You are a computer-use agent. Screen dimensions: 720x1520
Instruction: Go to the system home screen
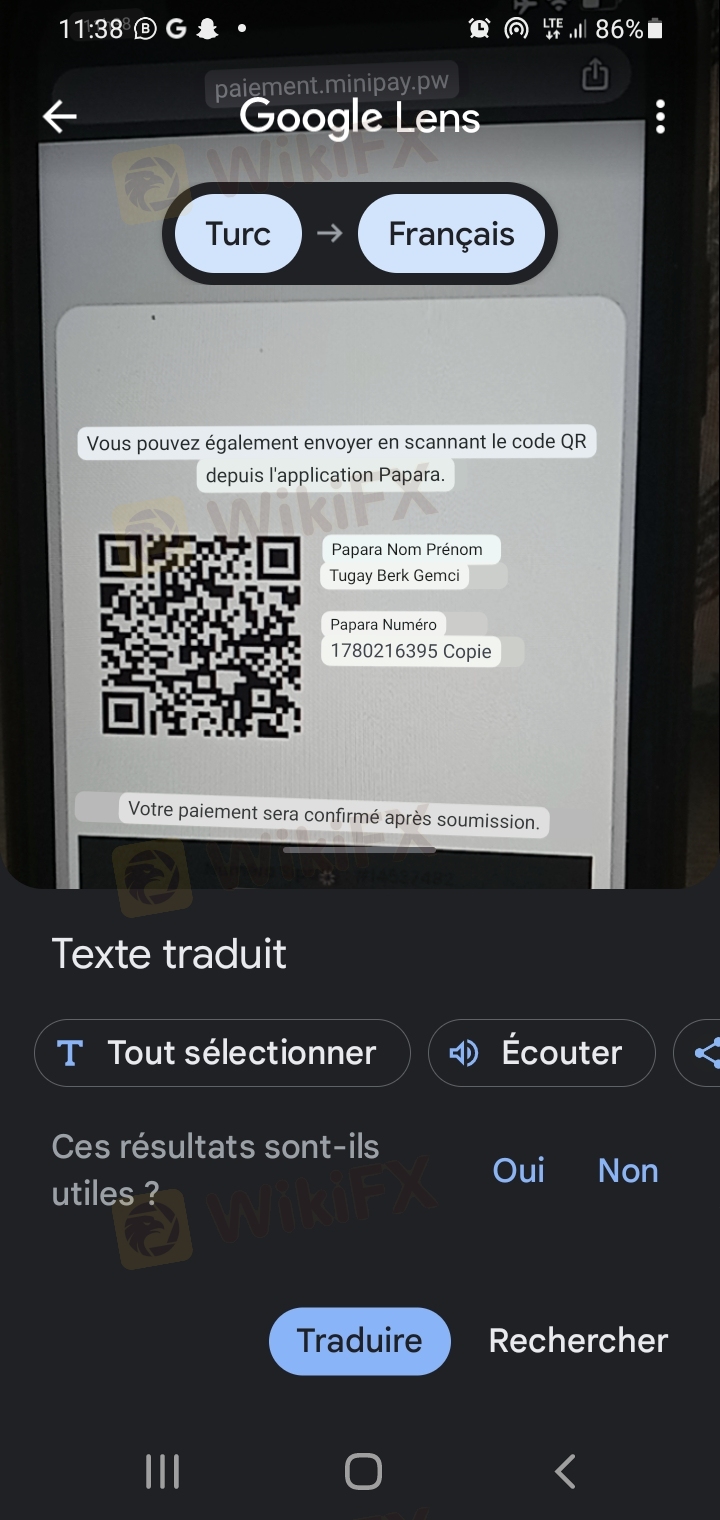pyautogui.click(x=363, y=1471)
